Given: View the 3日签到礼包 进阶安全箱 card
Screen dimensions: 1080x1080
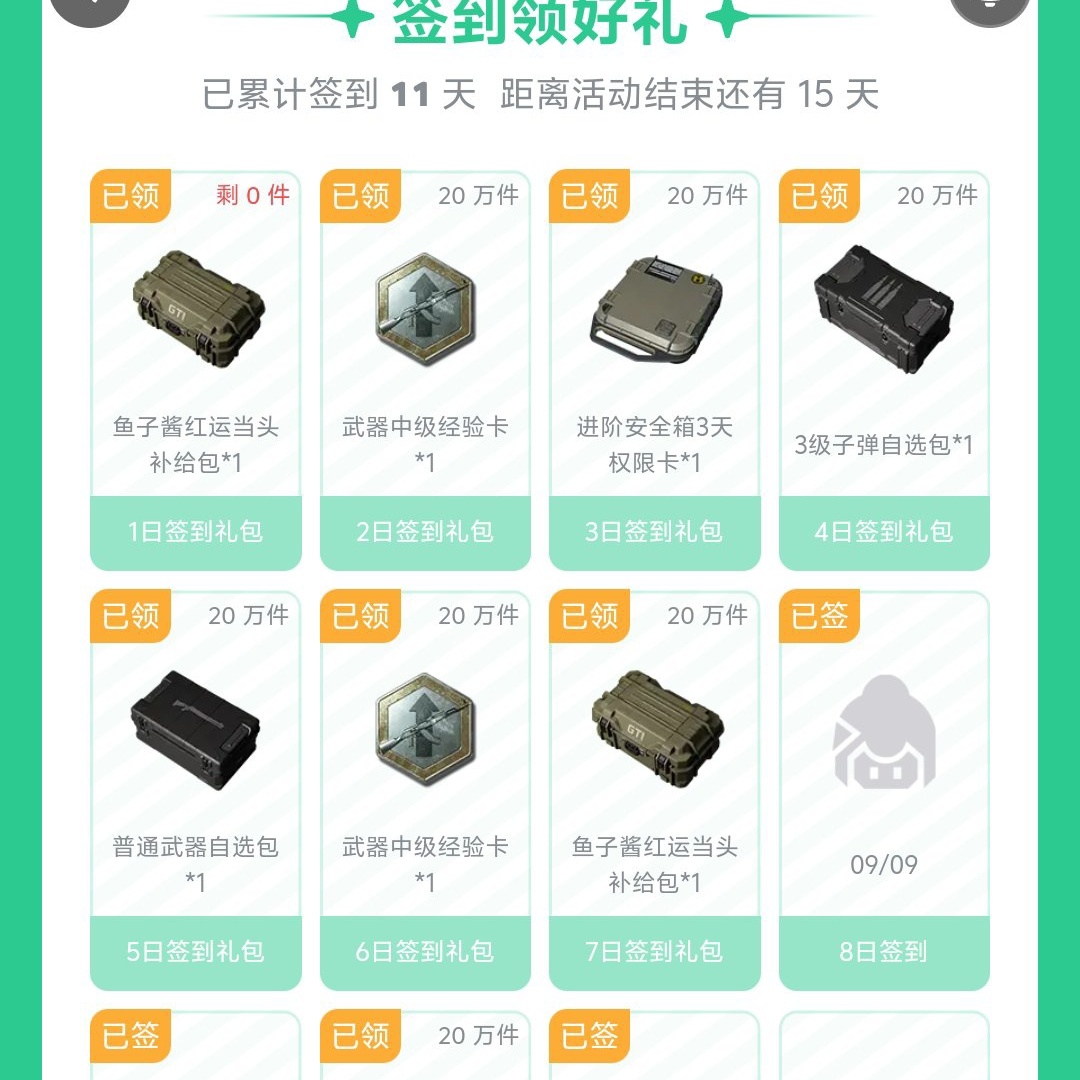Looking at the screenshot, I should [655, 370].
